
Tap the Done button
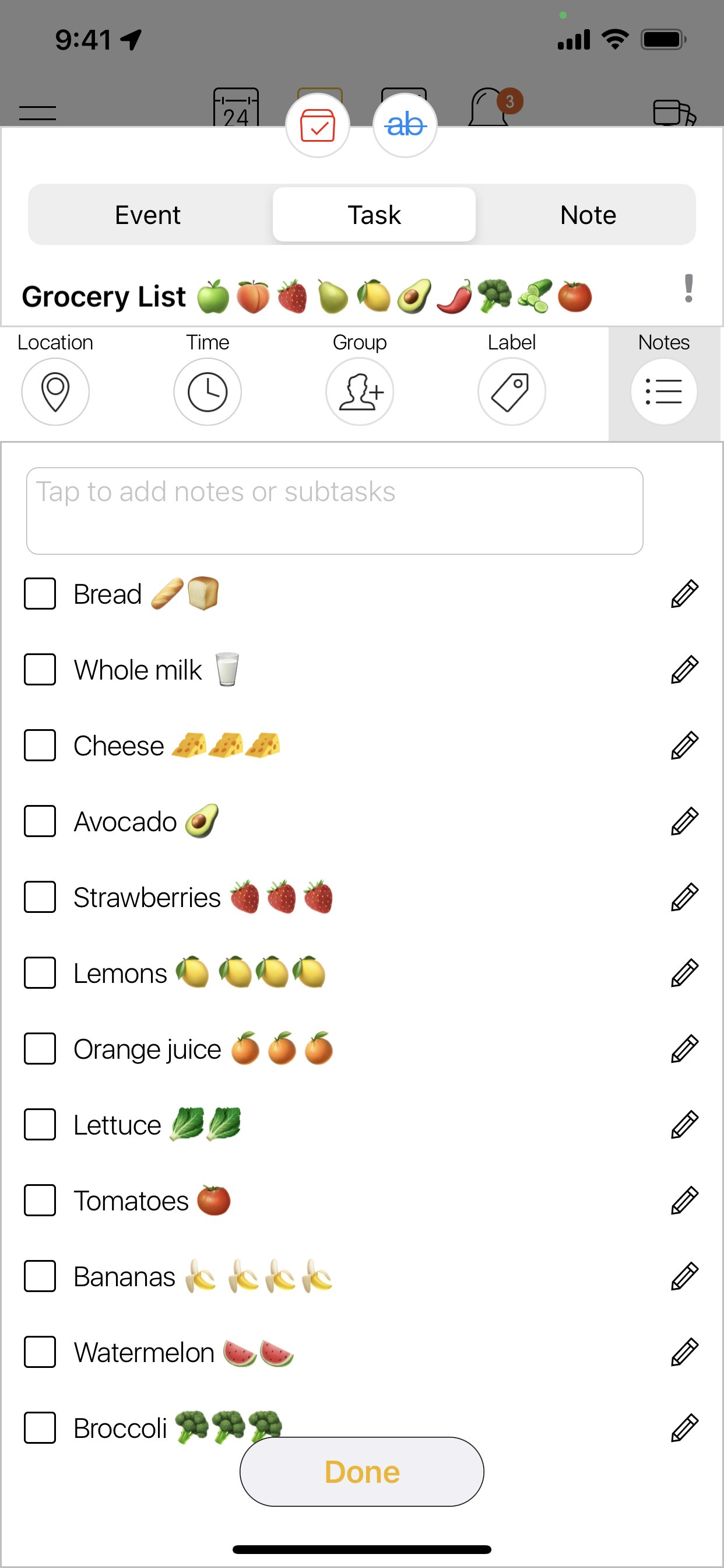click(x=362, y=1471)
